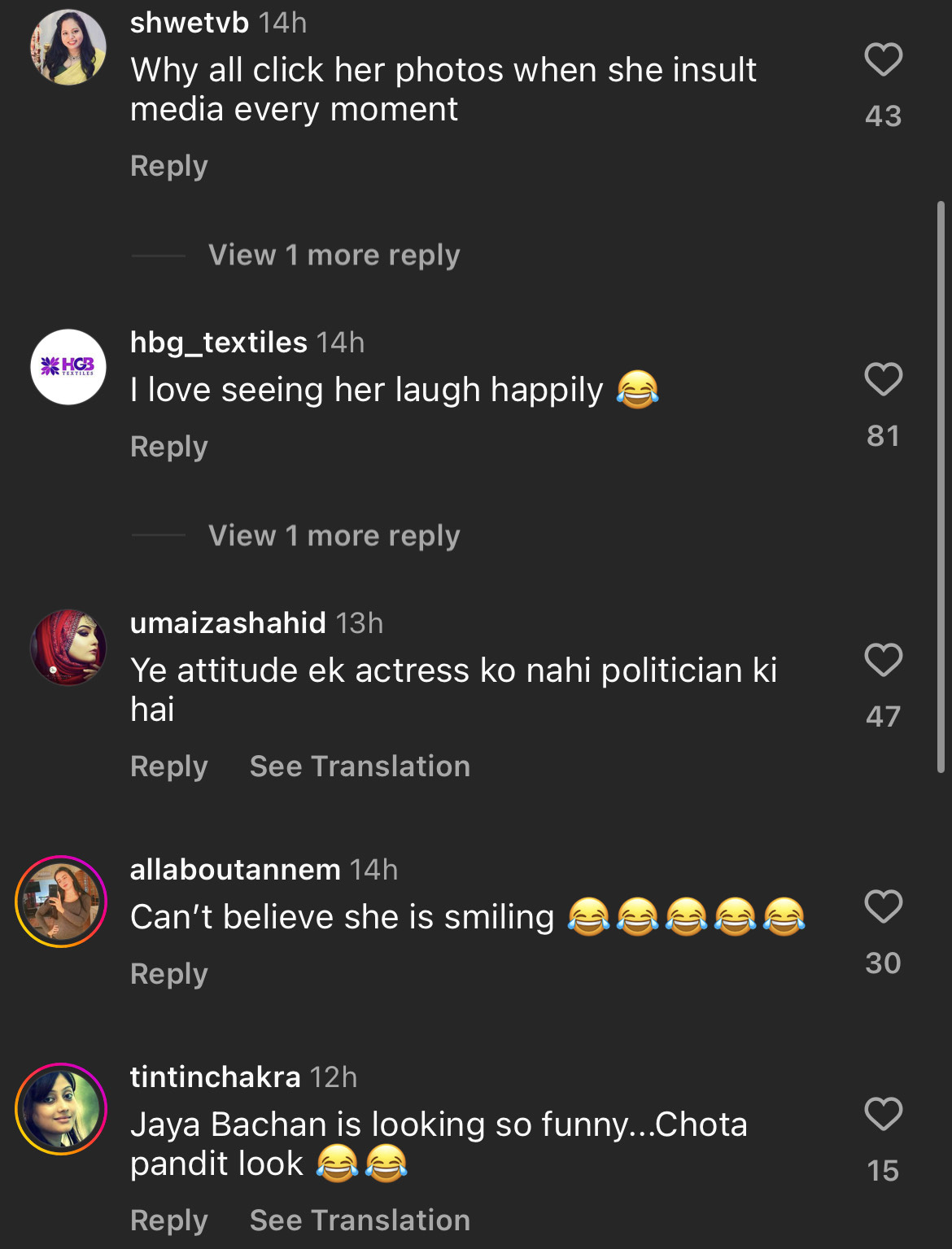Like allaboutannem's comment
The image size is (952, 1249).
tap(883, 906)
